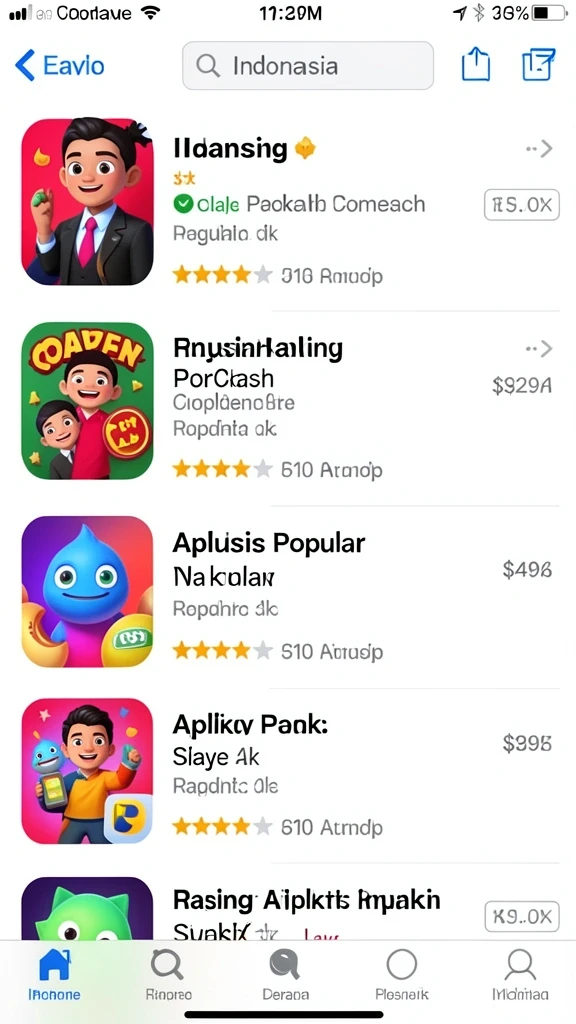Viewport: 576px width, 1024px height.
Task: Switch to the profile tab at bottom right
Action: [520, 974]
